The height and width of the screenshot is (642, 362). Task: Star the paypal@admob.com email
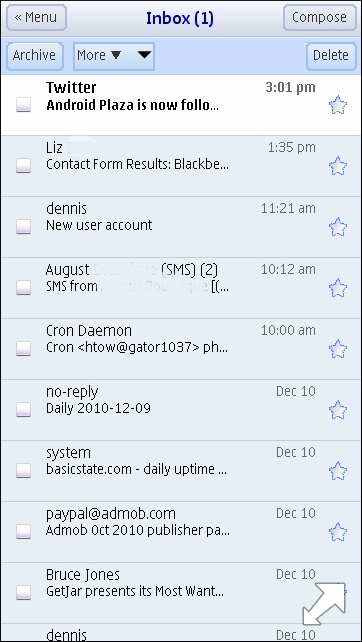pos(338,532)
